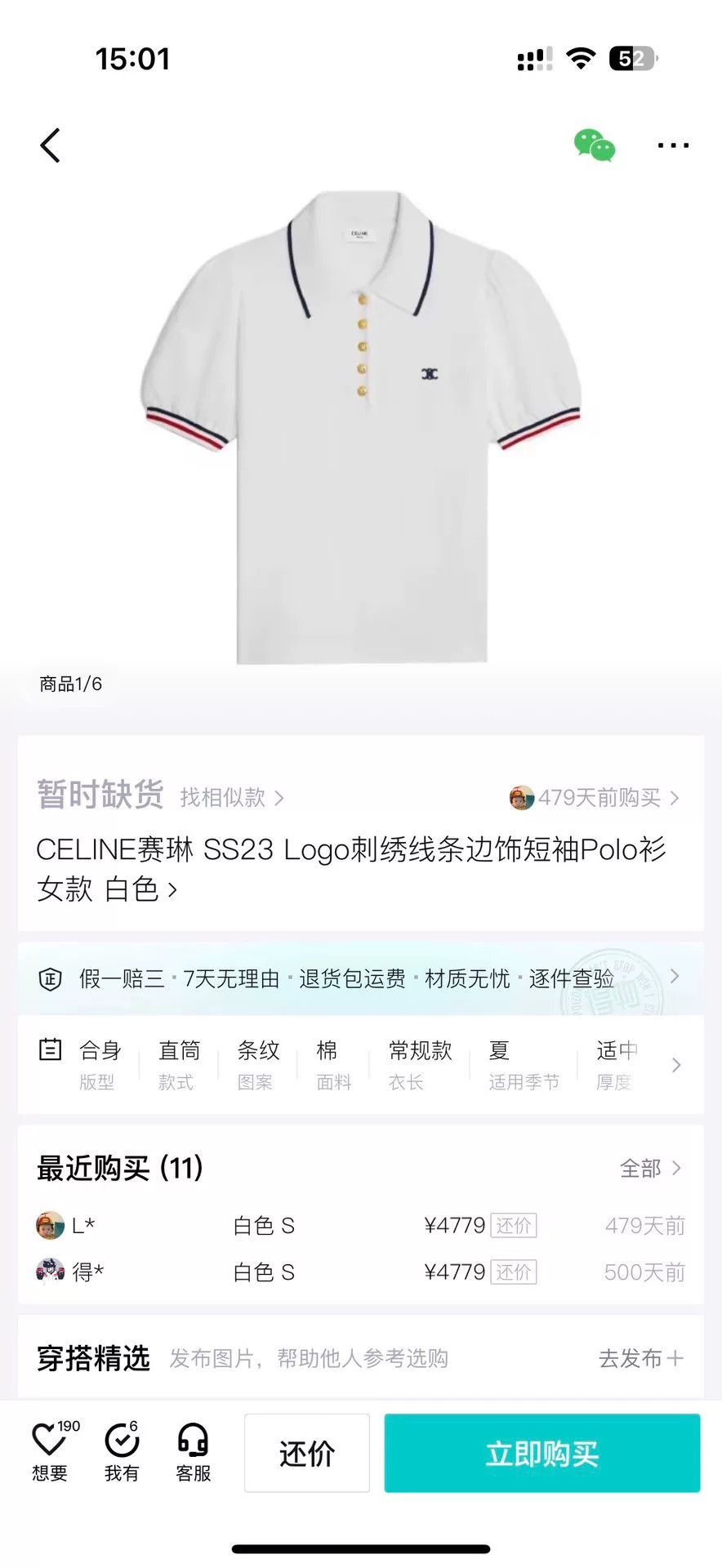The height and width of the screenshot is (1568, 722).
Task: View 全部 recent purchases
Action: (650, 1168)
